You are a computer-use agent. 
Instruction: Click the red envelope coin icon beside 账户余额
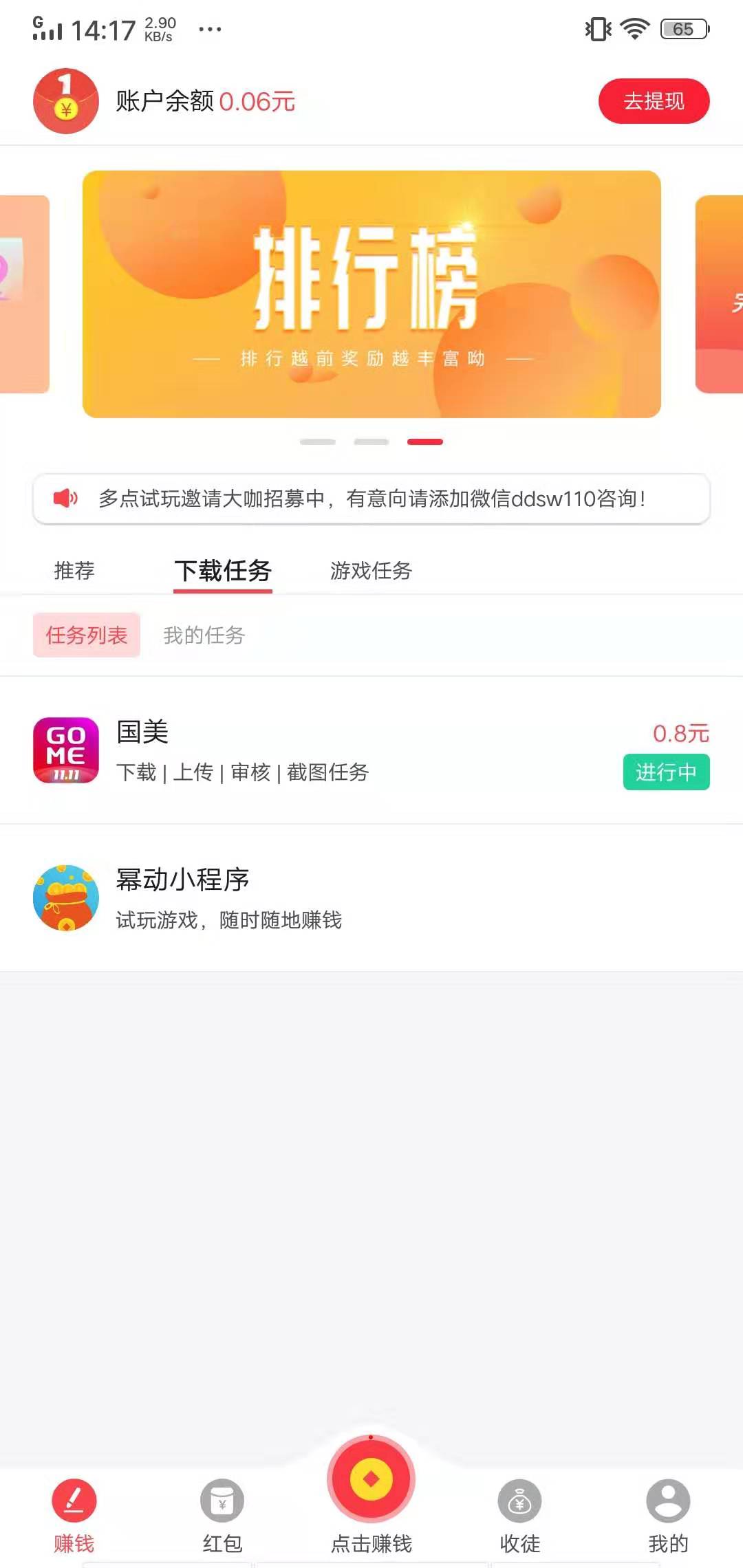click(x=65, y=101)
